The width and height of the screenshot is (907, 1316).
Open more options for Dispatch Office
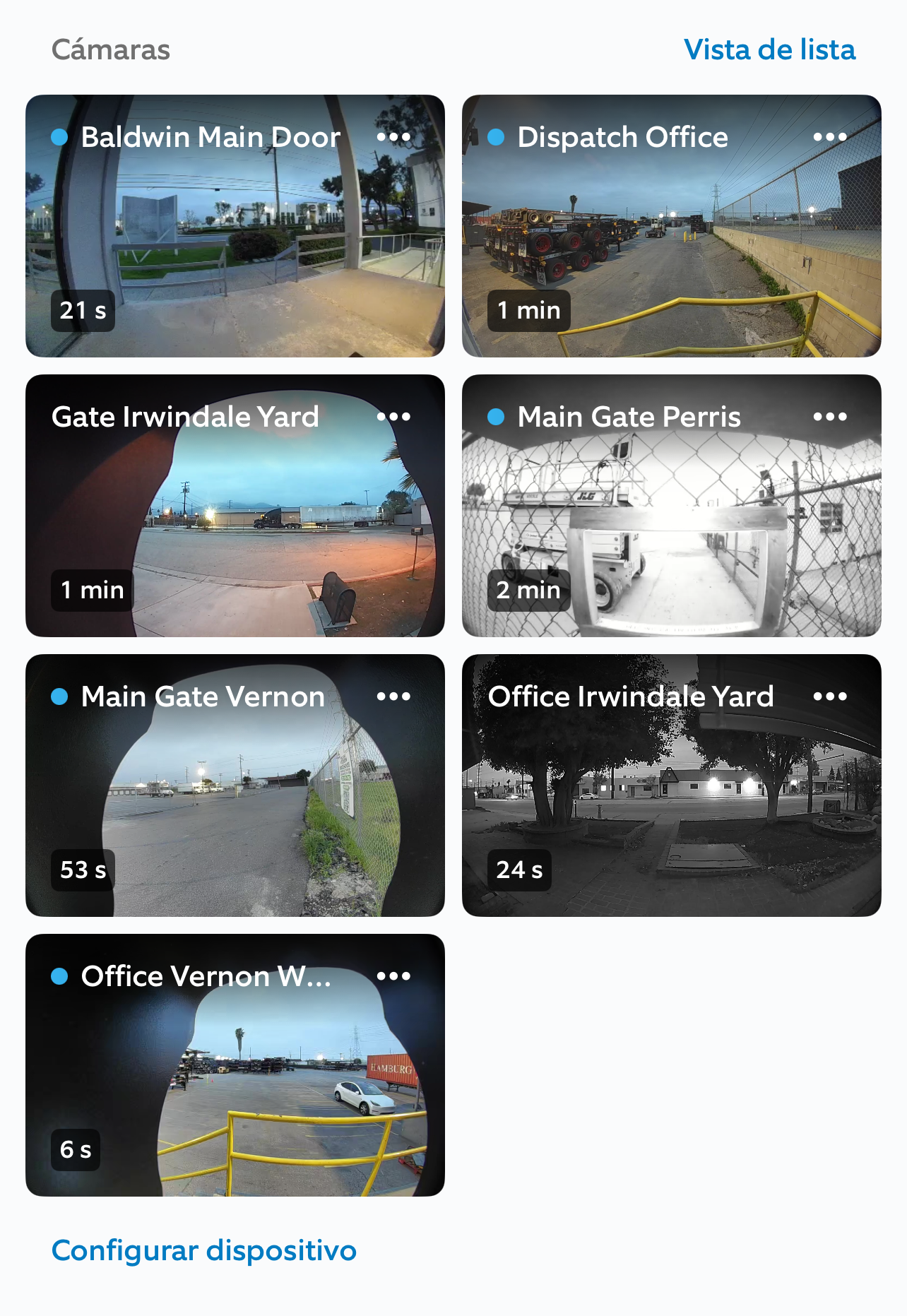tap(829, 137)
